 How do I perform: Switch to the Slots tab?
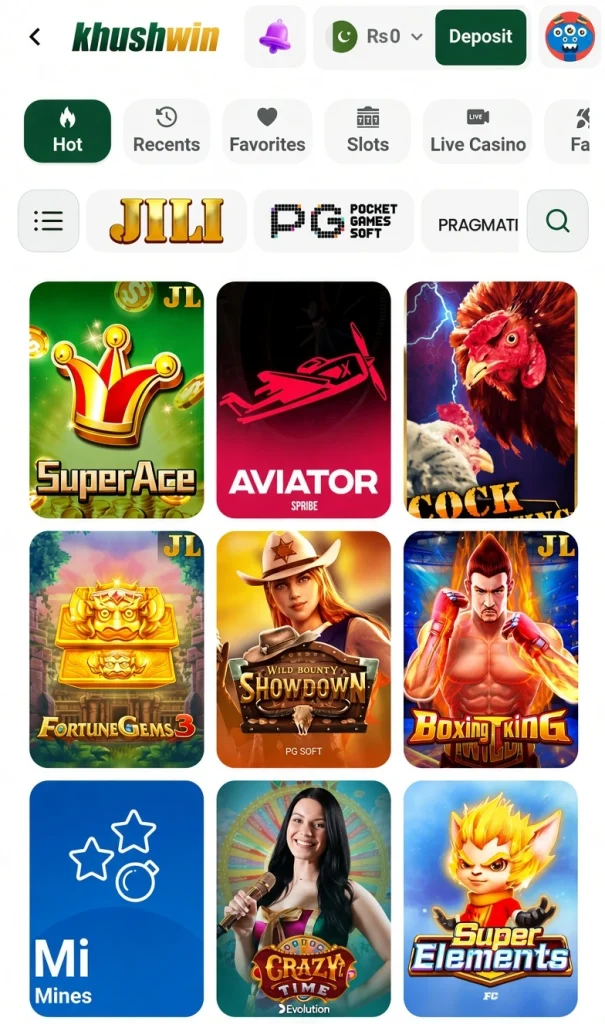(x=368, y=131)
